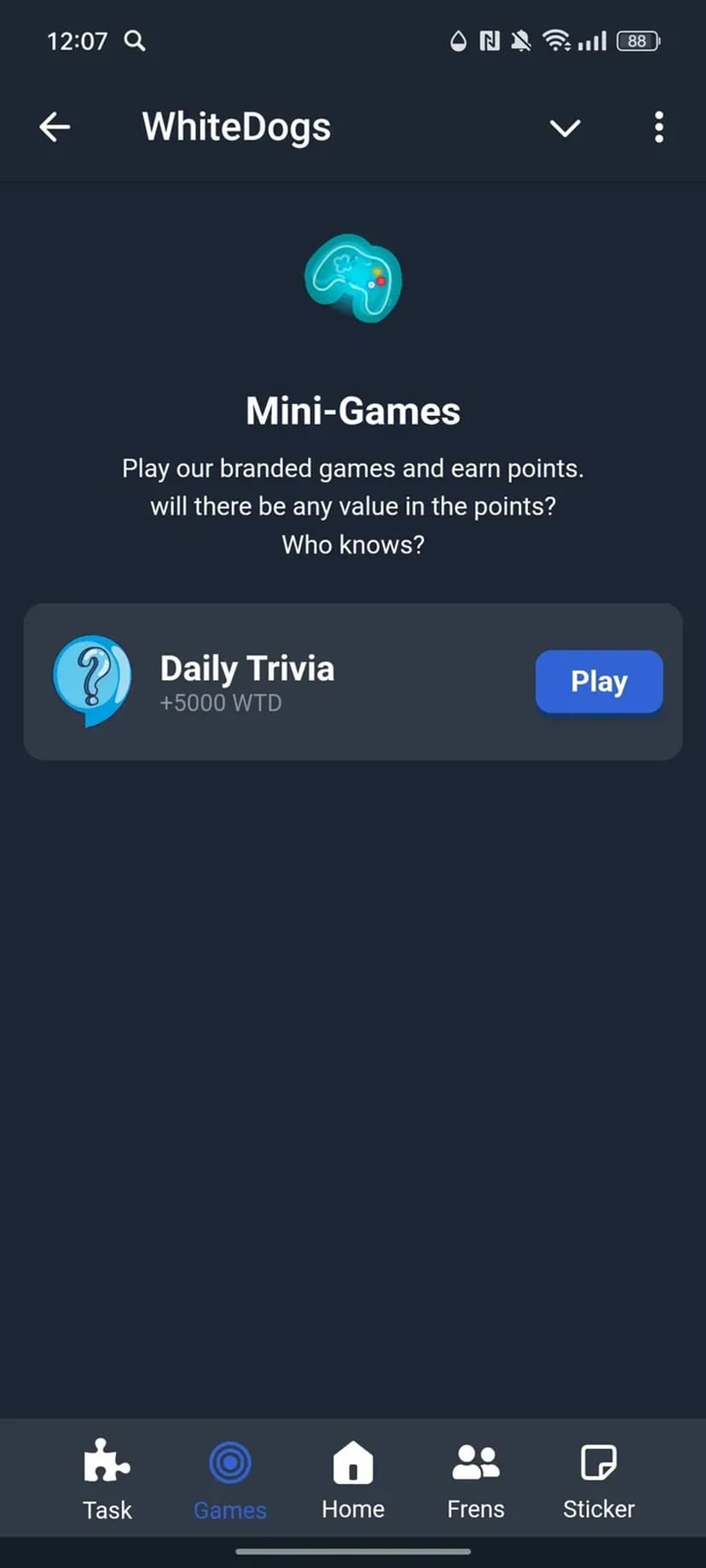Viewport: 706px width, 1568px height.
Task: Switch to the Task tab
Action: 107,1480
